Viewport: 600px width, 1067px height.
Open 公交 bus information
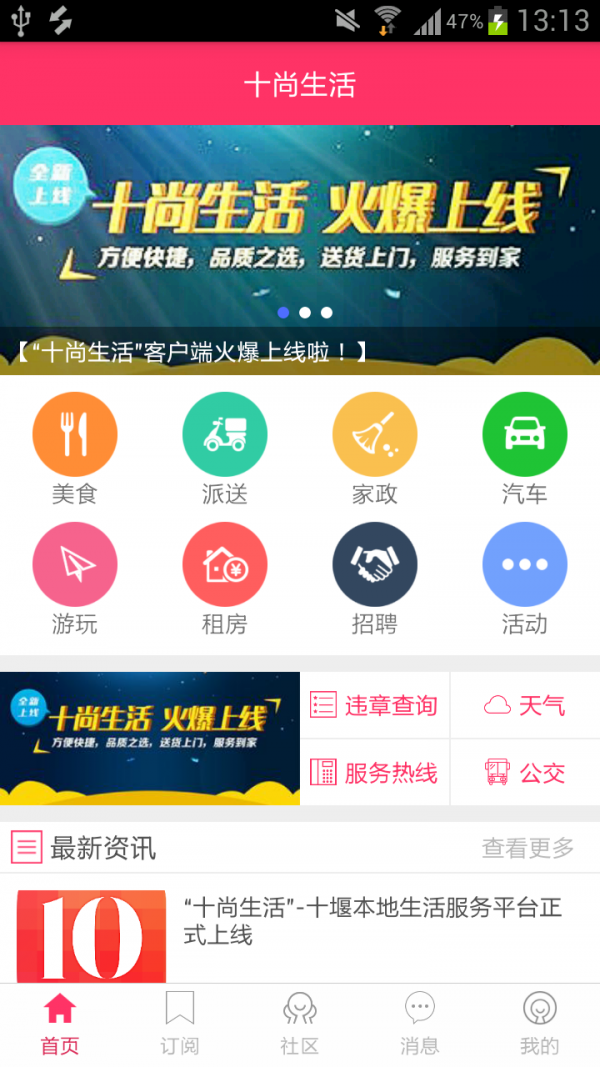click(525, 772)
